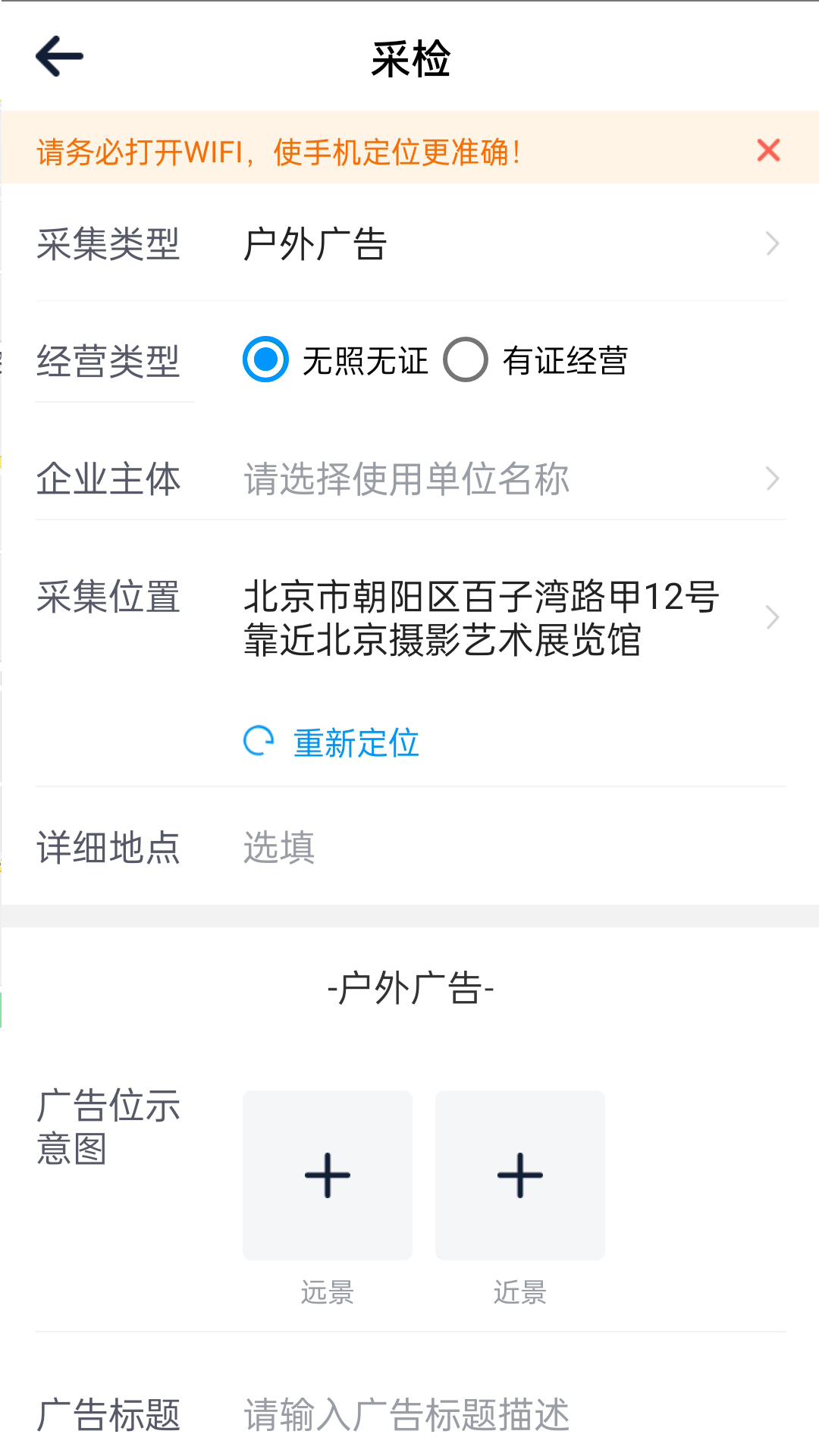Open the 采集位置 chevron to edit location

[772, 616]
